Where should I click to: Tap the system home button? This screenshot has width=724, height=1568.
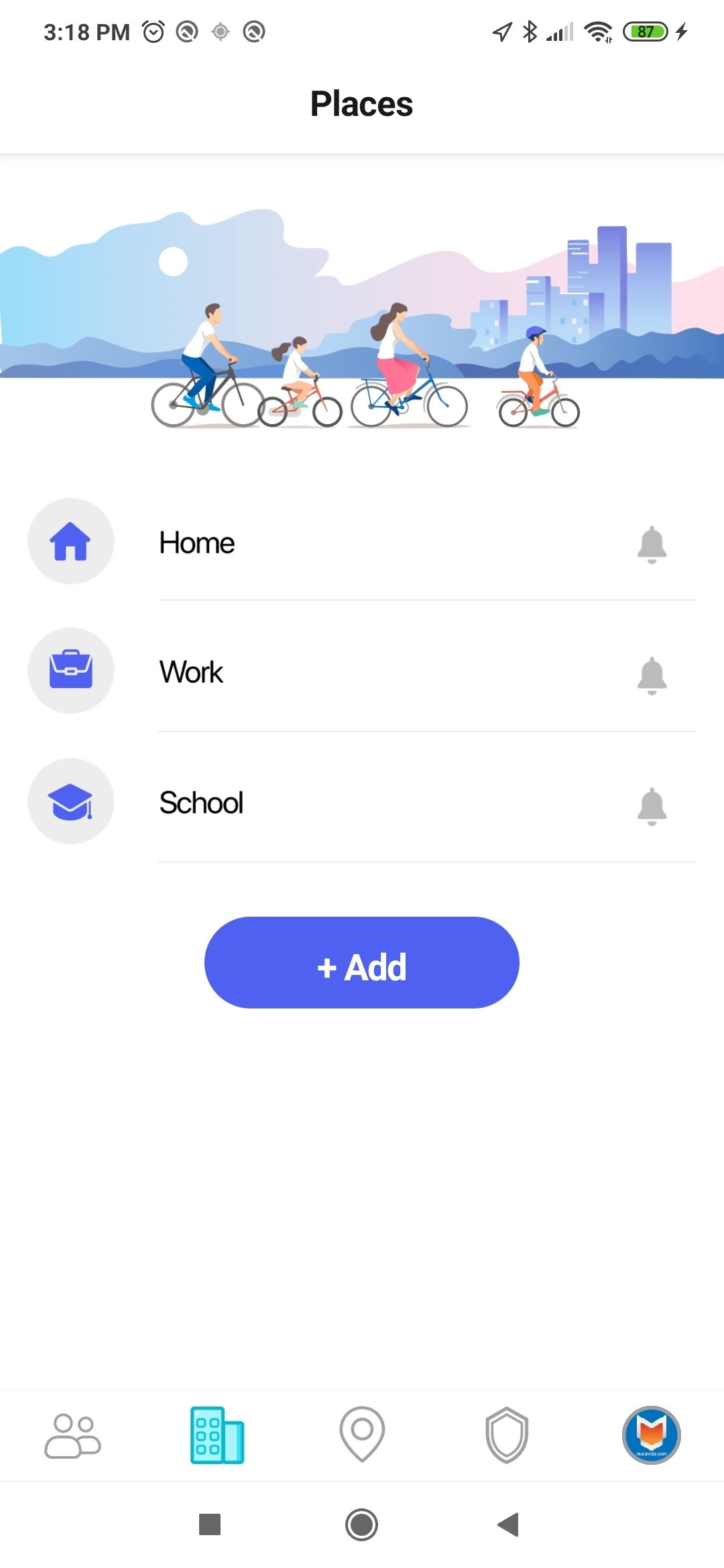tap(362, 1524)
